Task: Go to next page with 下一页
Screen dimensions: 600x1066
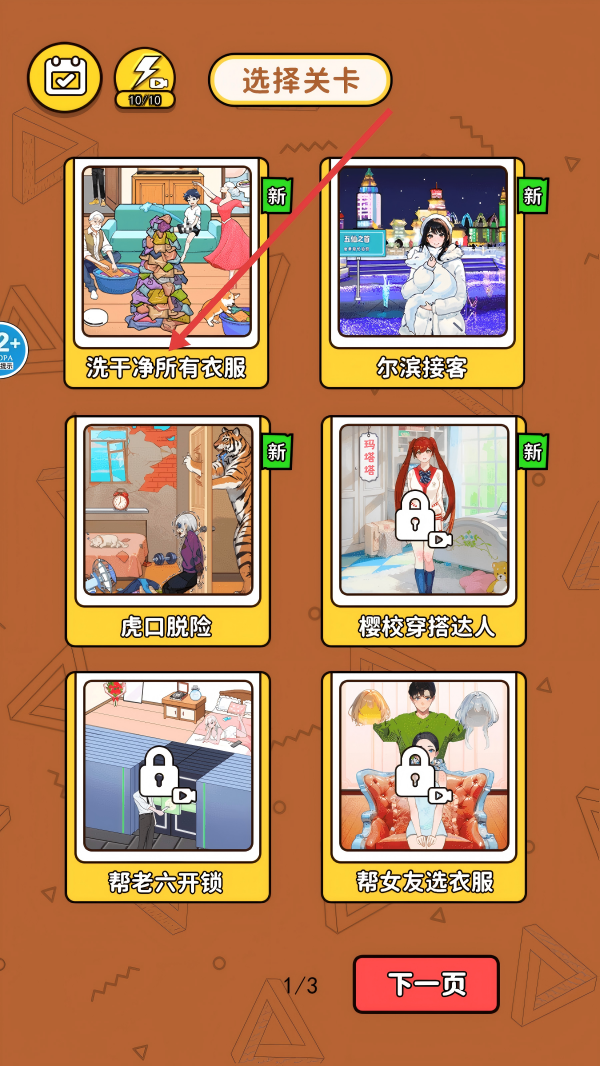Action: [x=426, y=984]
